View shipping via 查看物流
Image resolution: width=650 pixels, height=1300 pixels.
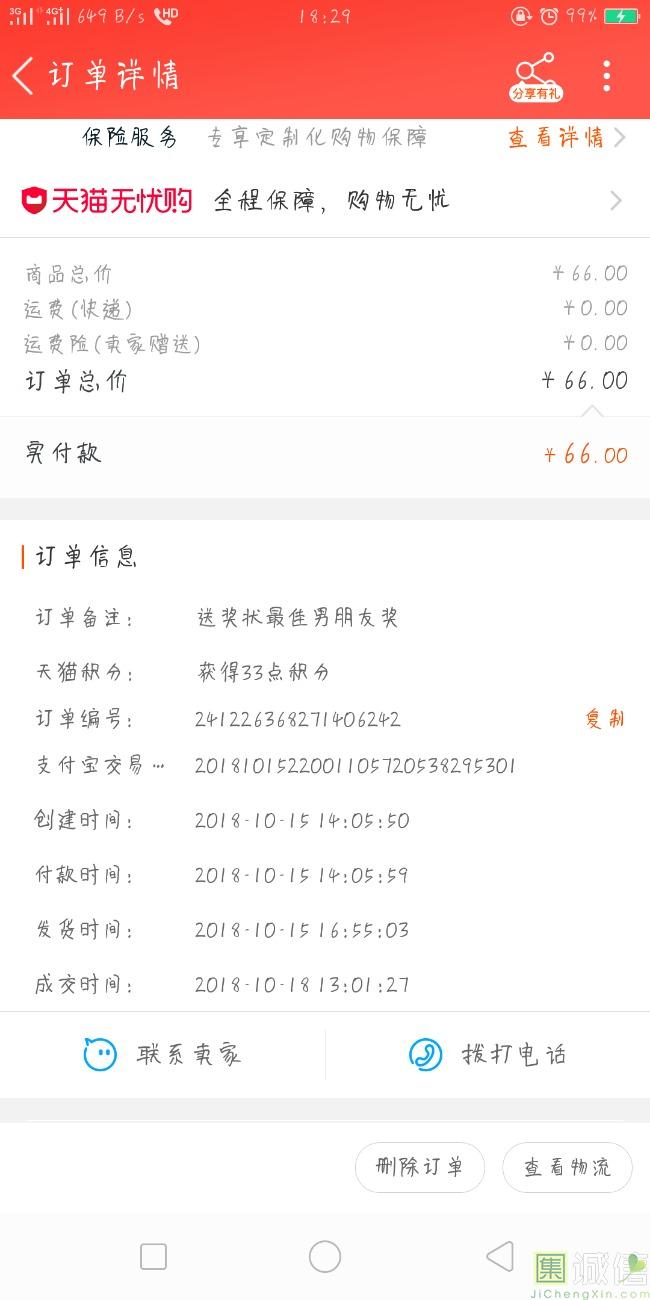pyautogui.click(x=567, y=1168)
